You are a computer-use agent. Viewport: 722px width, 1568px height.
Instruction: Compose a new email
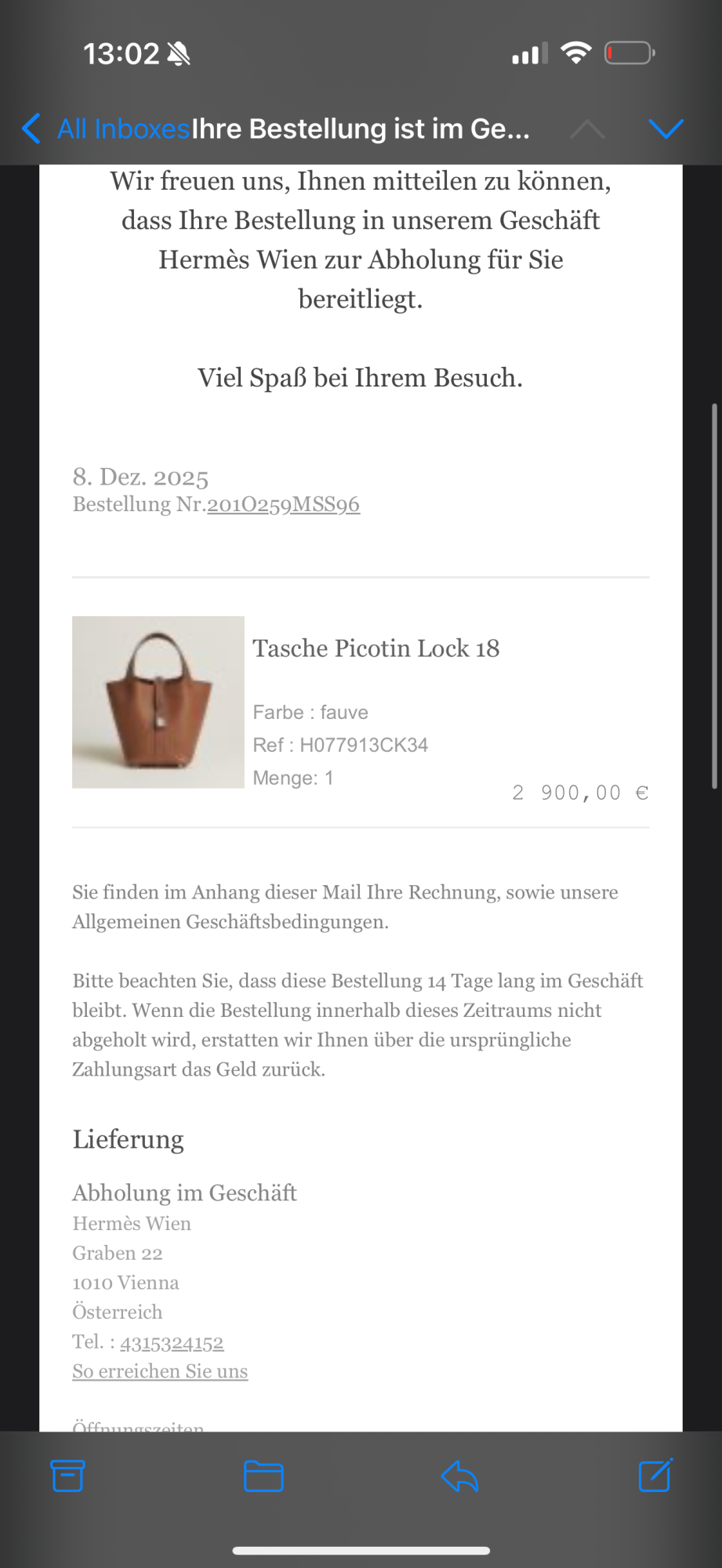pyautogui.click(x=655, y=1475)
